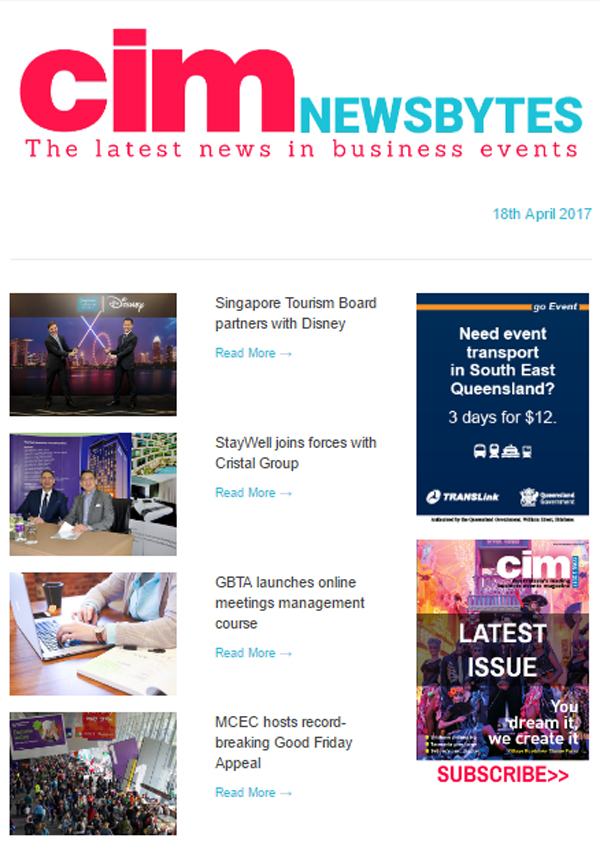The height and width of the screenshot is (849, 600).
Task: Open the GBTA laptop photo tile
Action: pyautogui.click(x=93, y=634)
